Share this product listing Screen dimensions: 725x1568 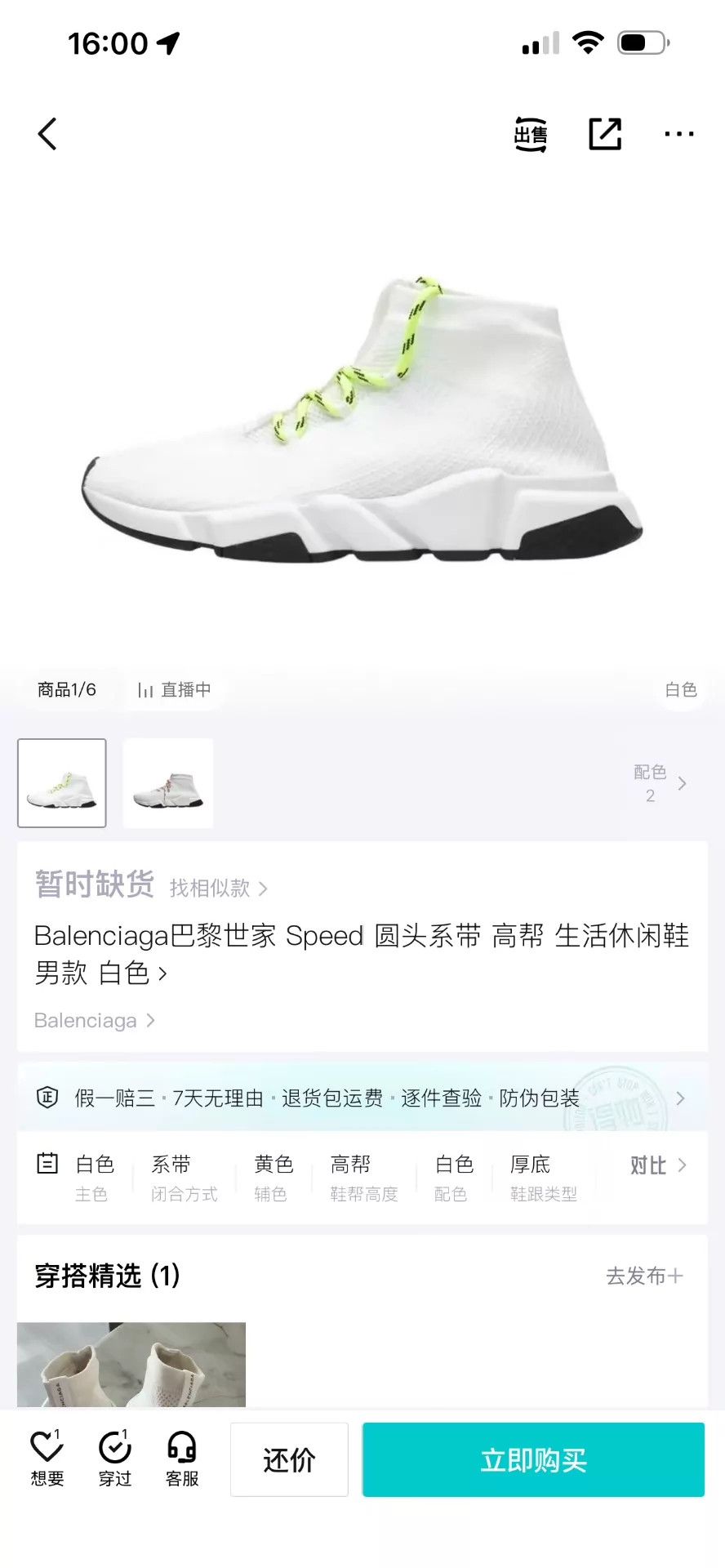coord(605,134)
